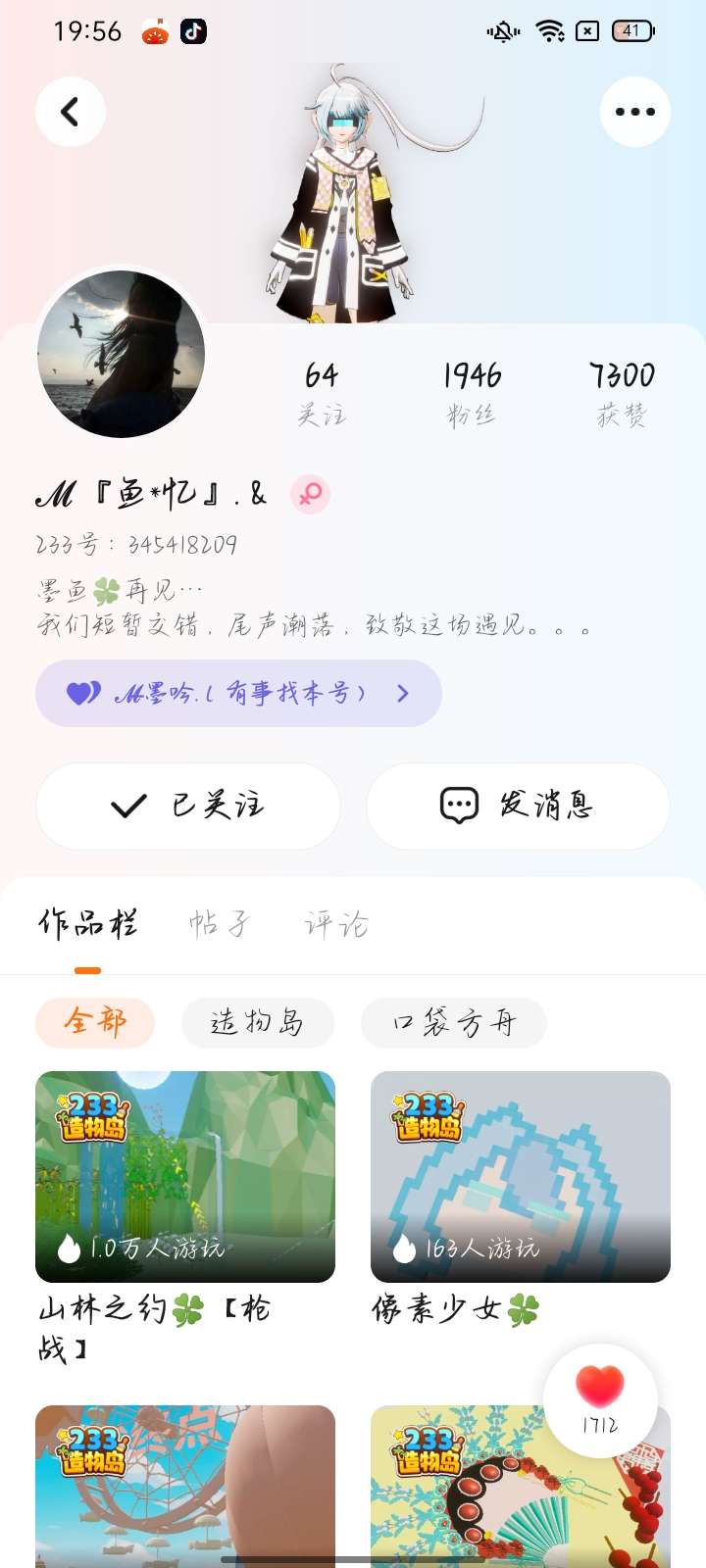
Task: Go back using the arrow icon
Action: pos(71,112)
